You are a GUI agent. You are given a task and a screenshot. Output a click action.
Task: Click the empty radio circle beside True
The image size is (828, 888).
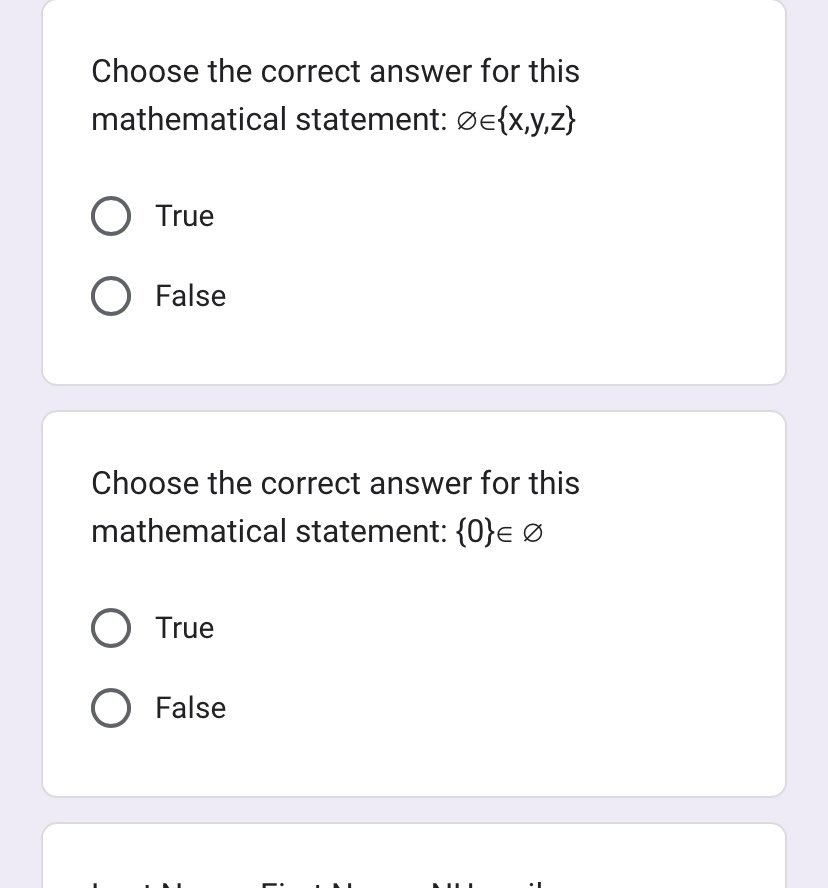[x=111, y=216]
